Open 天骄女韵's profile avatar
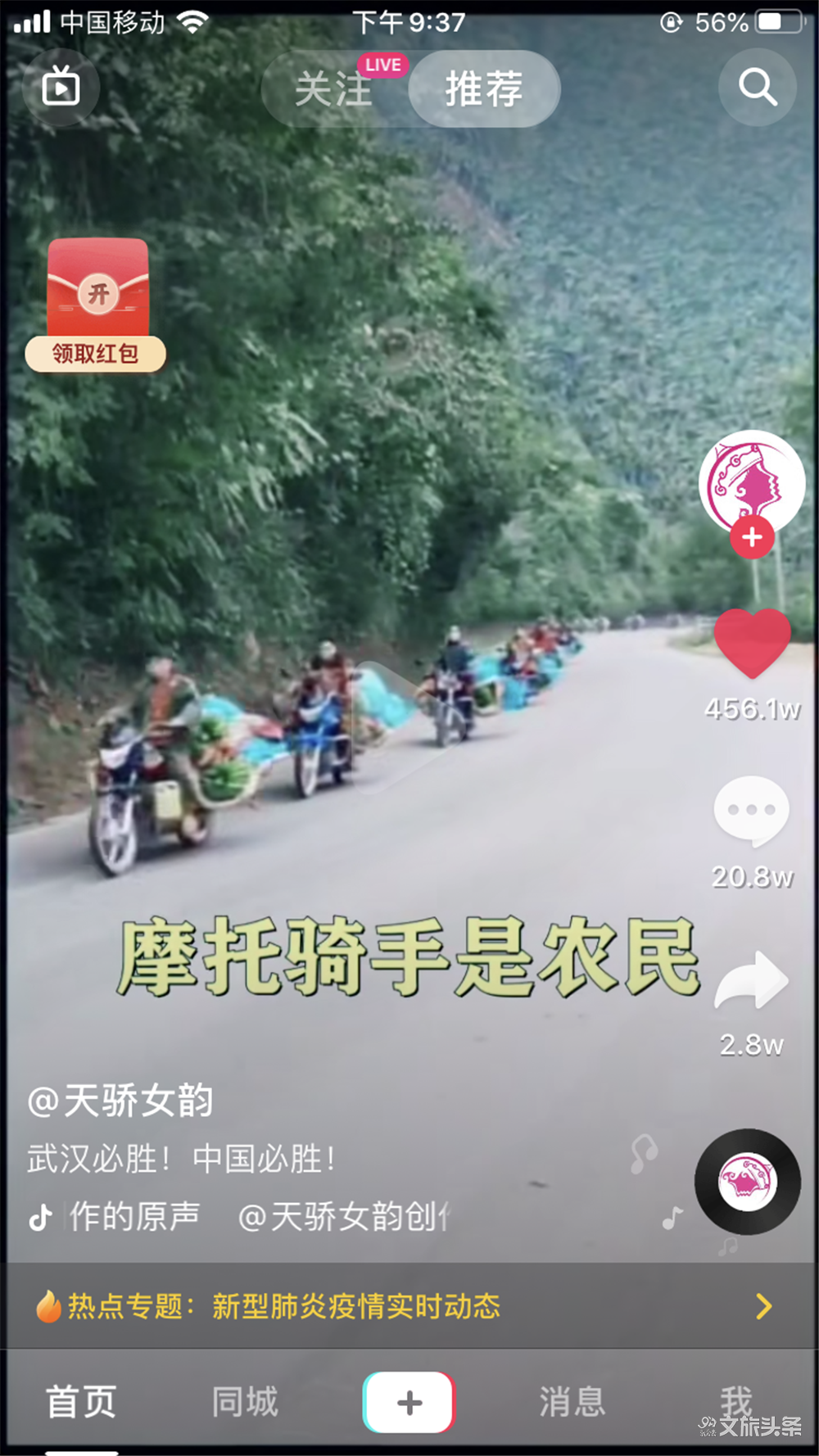 click(x=751, y=477)
